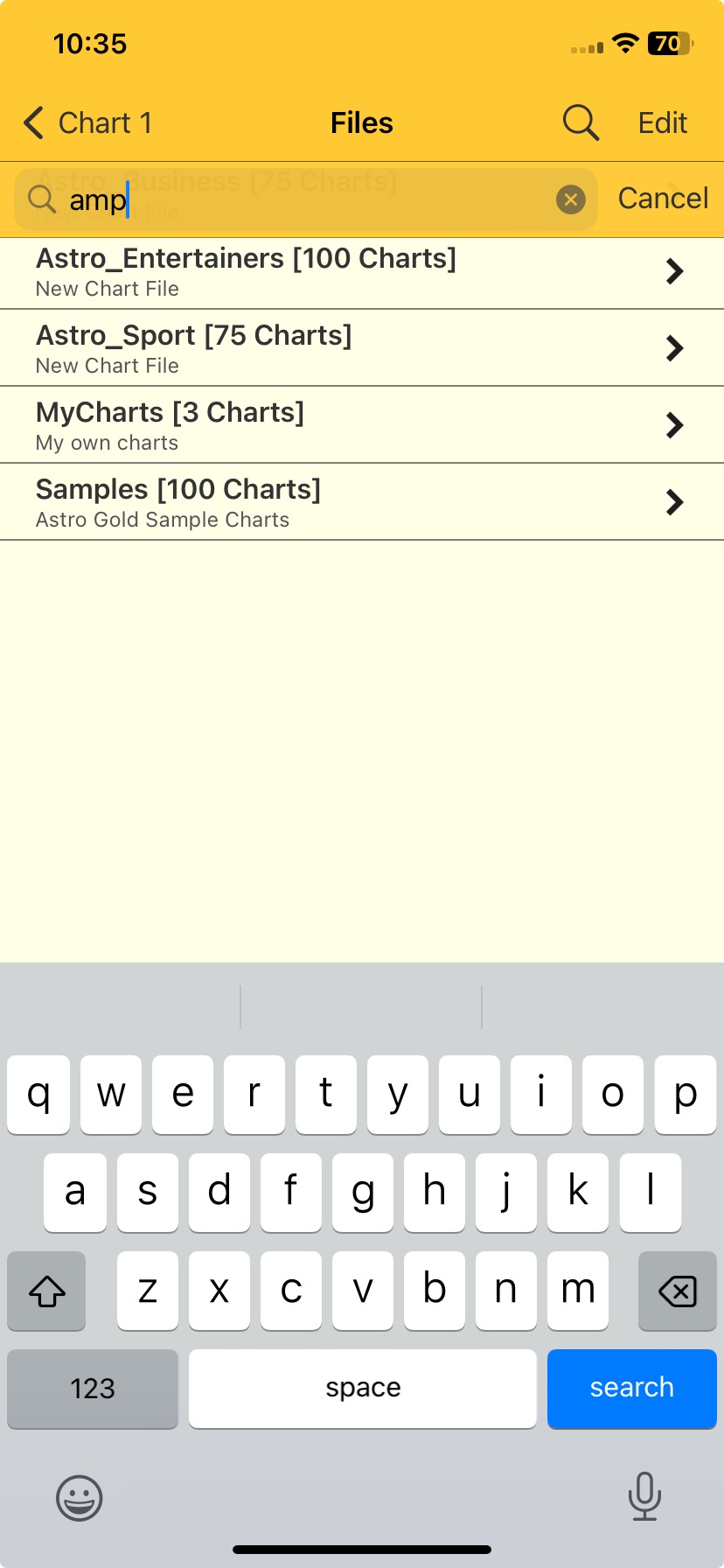Clear the search field using the x icon
Viewport: 724px width, 1568px height.
(570, 199)
